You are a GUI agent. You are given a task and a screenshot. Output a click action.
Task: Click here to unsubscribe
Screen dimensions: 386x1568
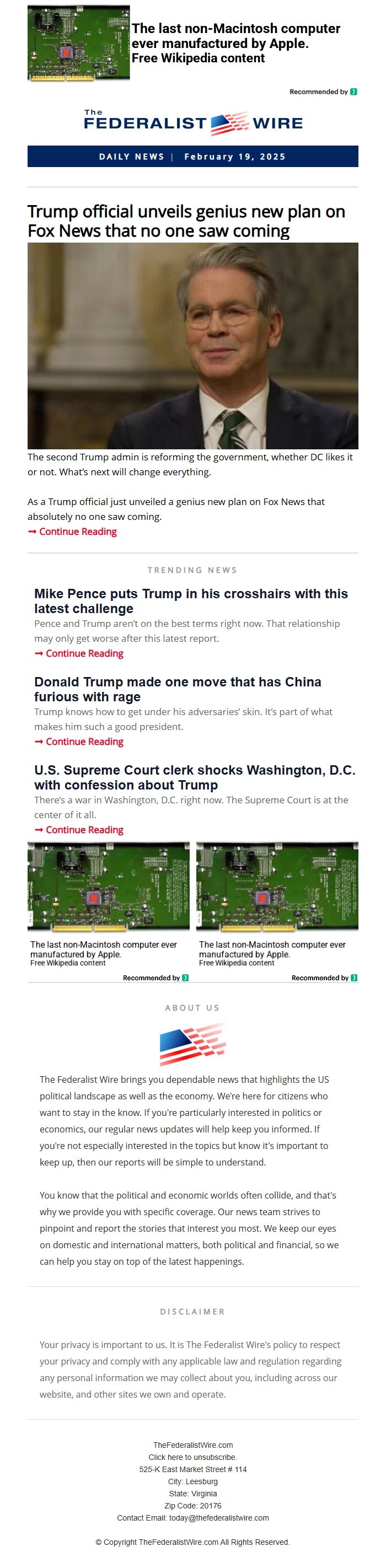(x=192, y=1457)
